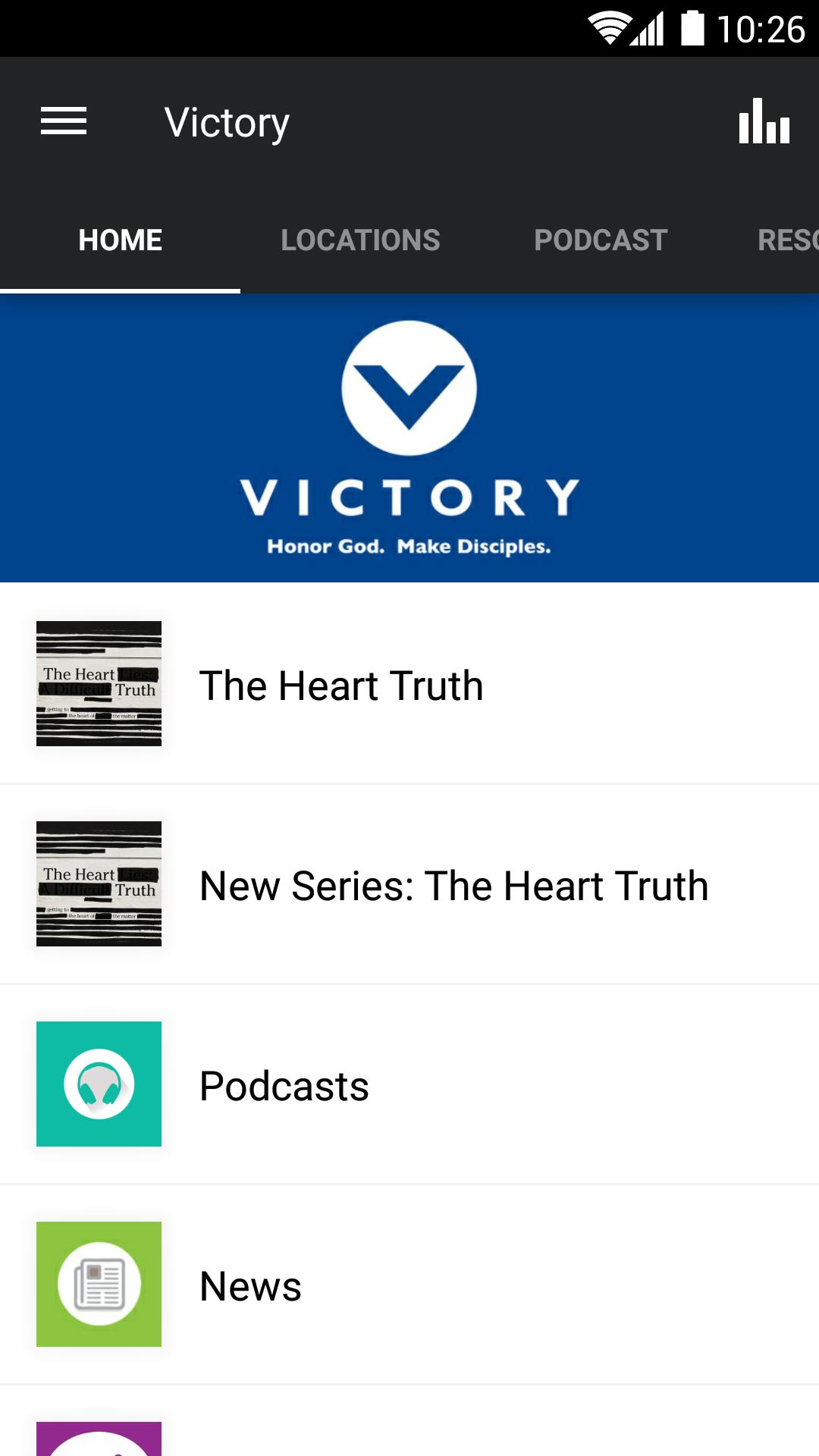Select the partially visible RESOURCES tab
The height and width of the screenshot is (1456, 819).
789,239
